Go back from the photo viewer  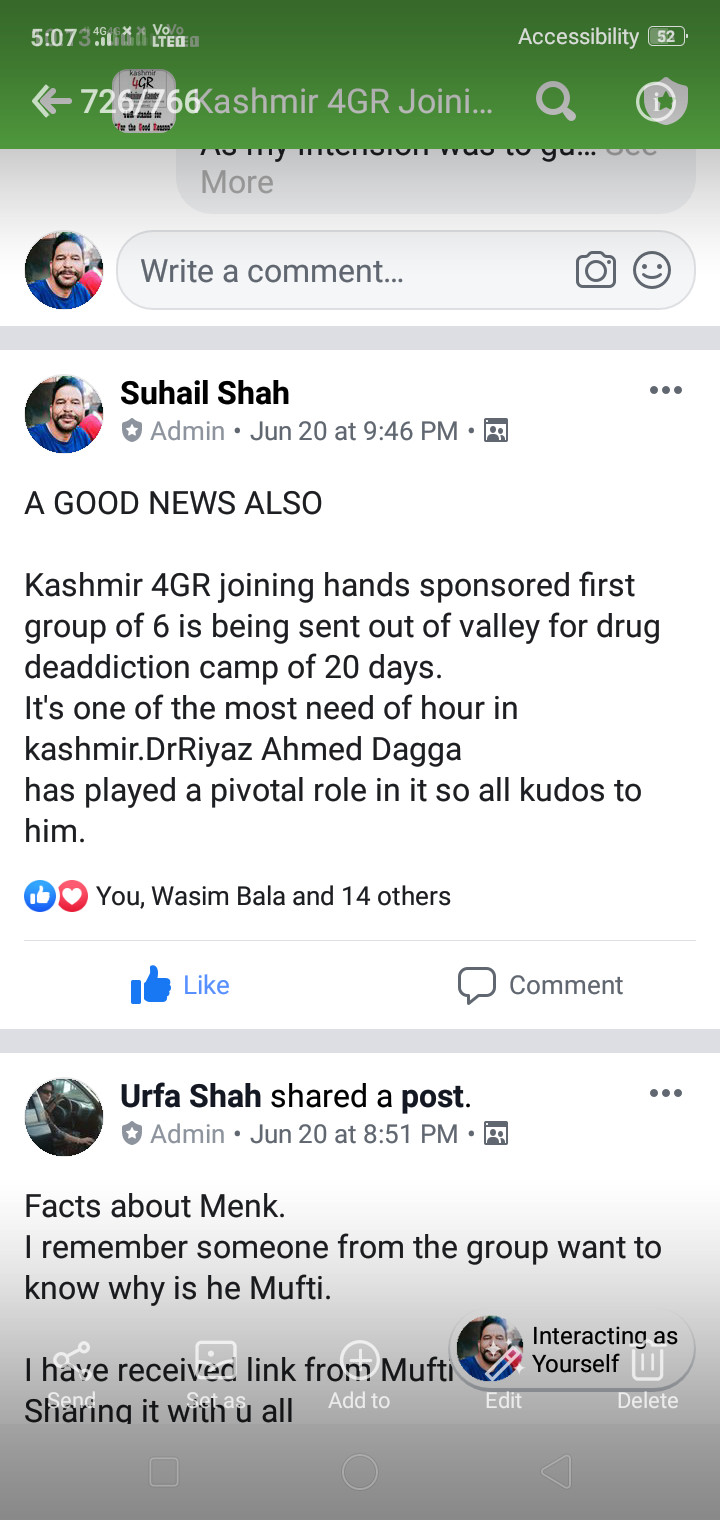(52, 101)
